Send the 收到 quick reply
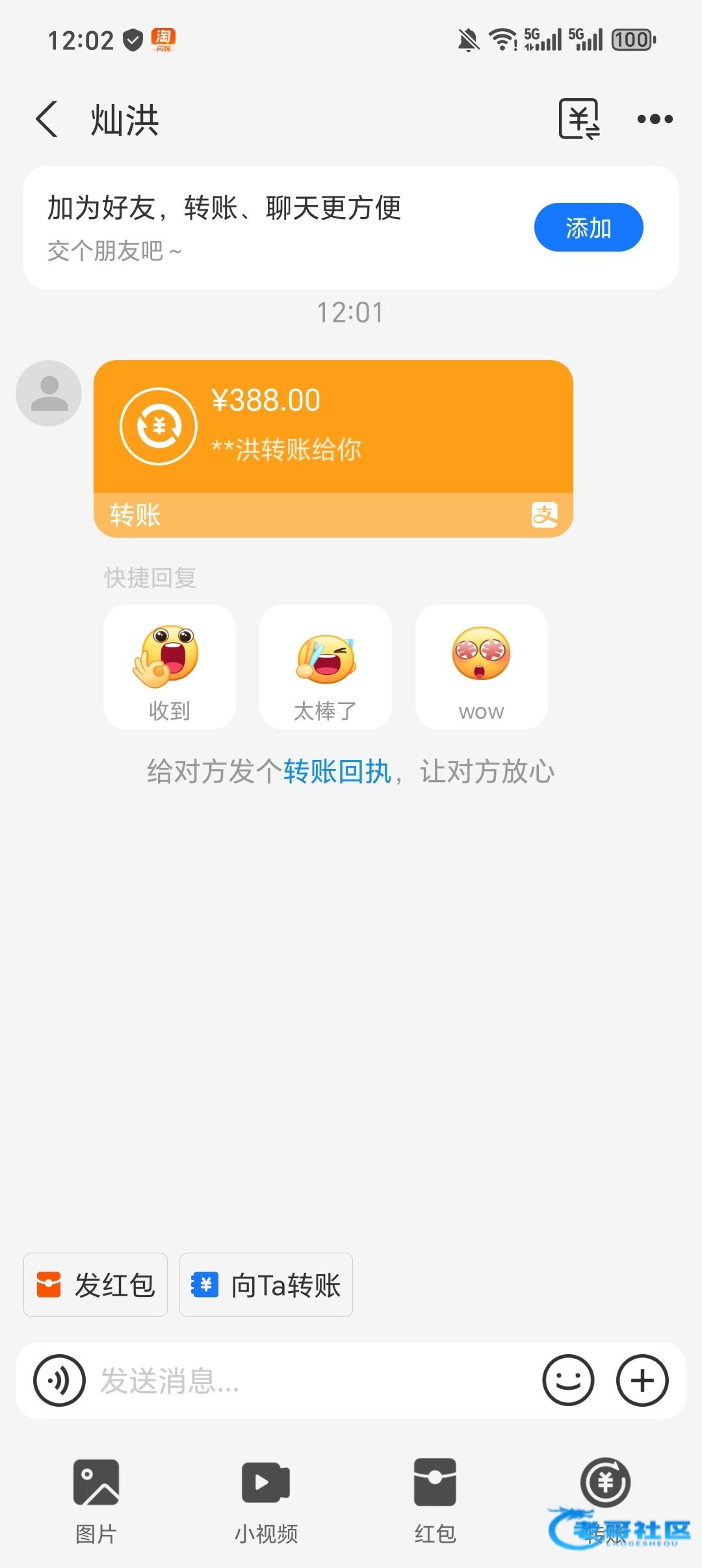 (169, 667)
